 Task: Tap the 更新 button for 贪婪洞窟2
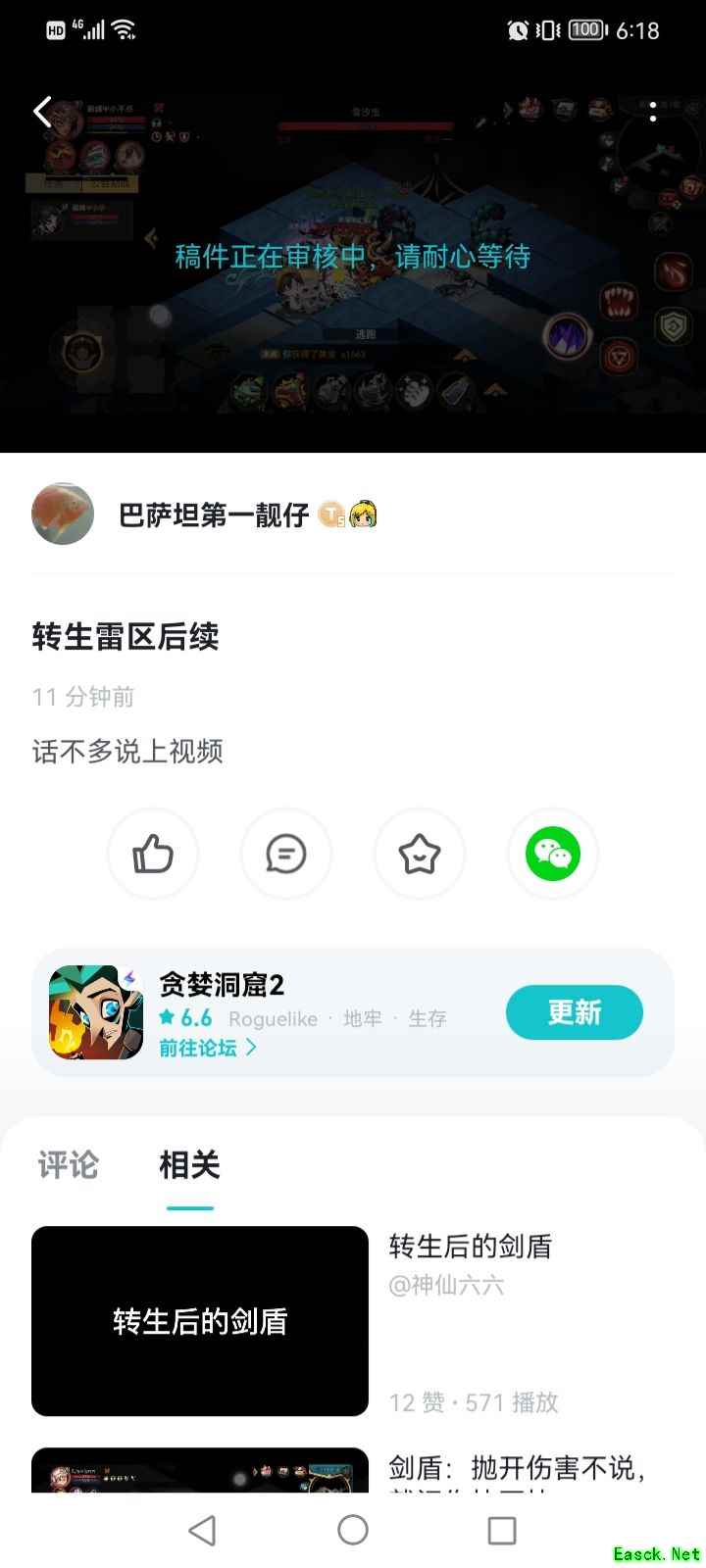tap(574, 1012)
